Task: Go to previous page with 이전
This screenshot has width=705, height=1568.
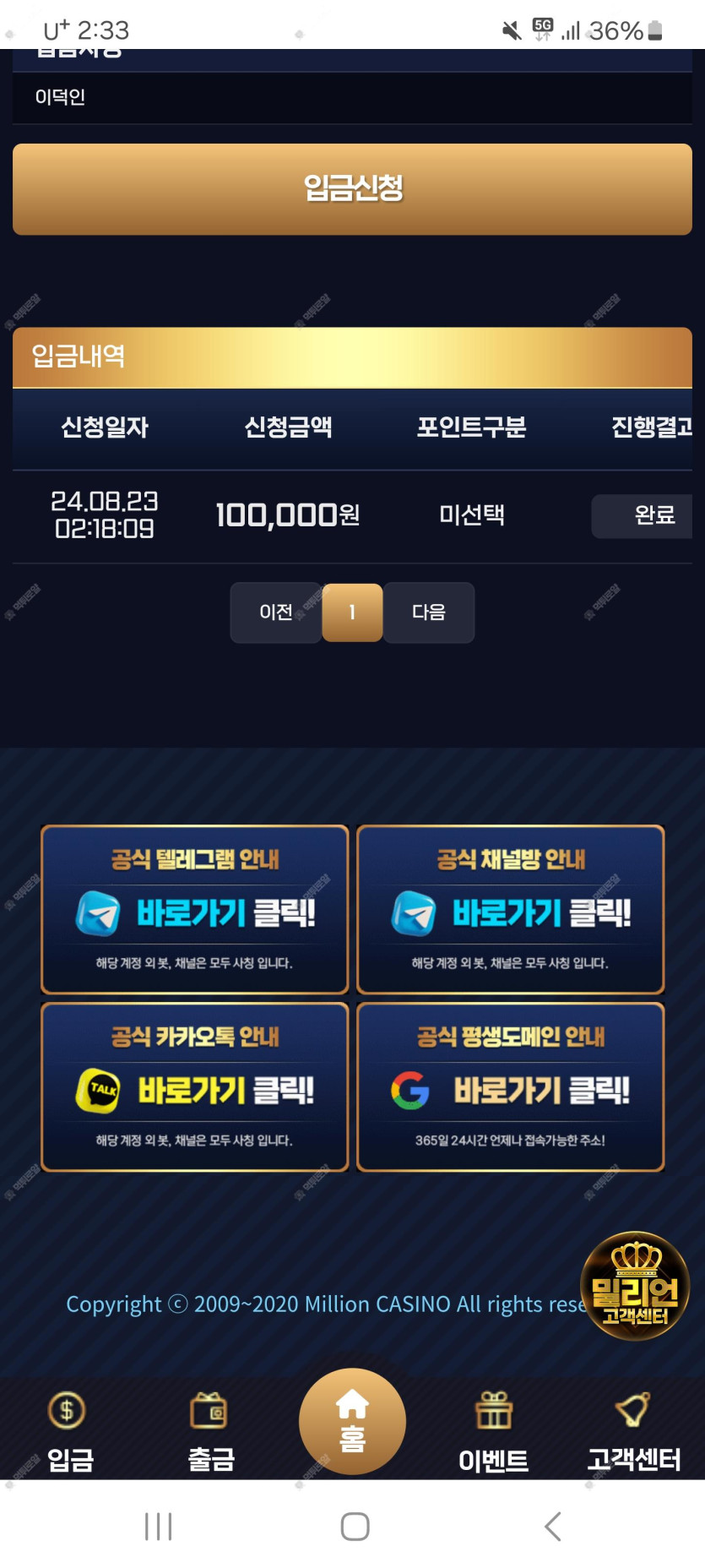Action: pyautogui.click(x=276, y=612)
